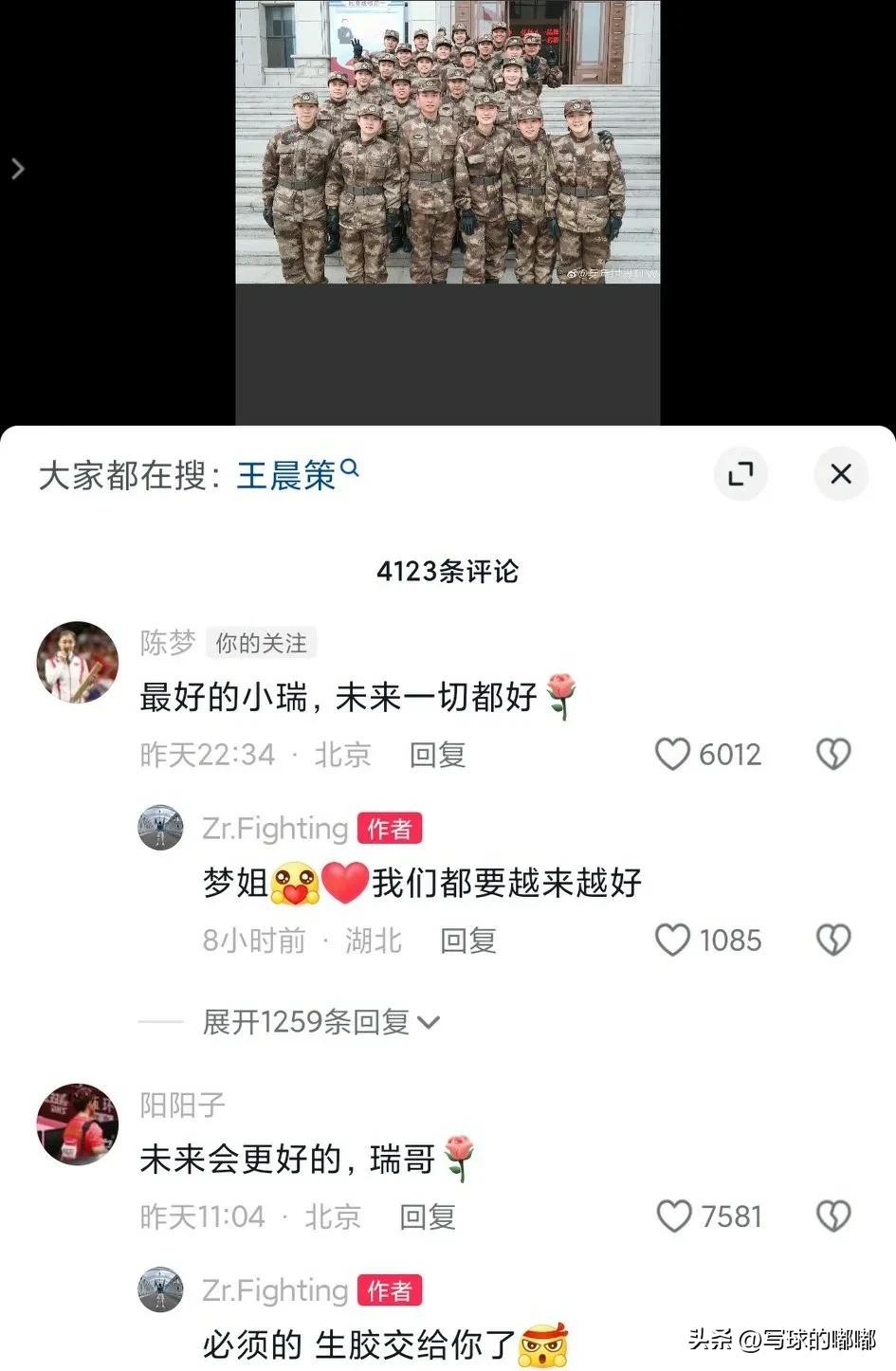Dislike the author's reply to 陈梦
Screen dimensions: 896x1371
pos(833,941)
